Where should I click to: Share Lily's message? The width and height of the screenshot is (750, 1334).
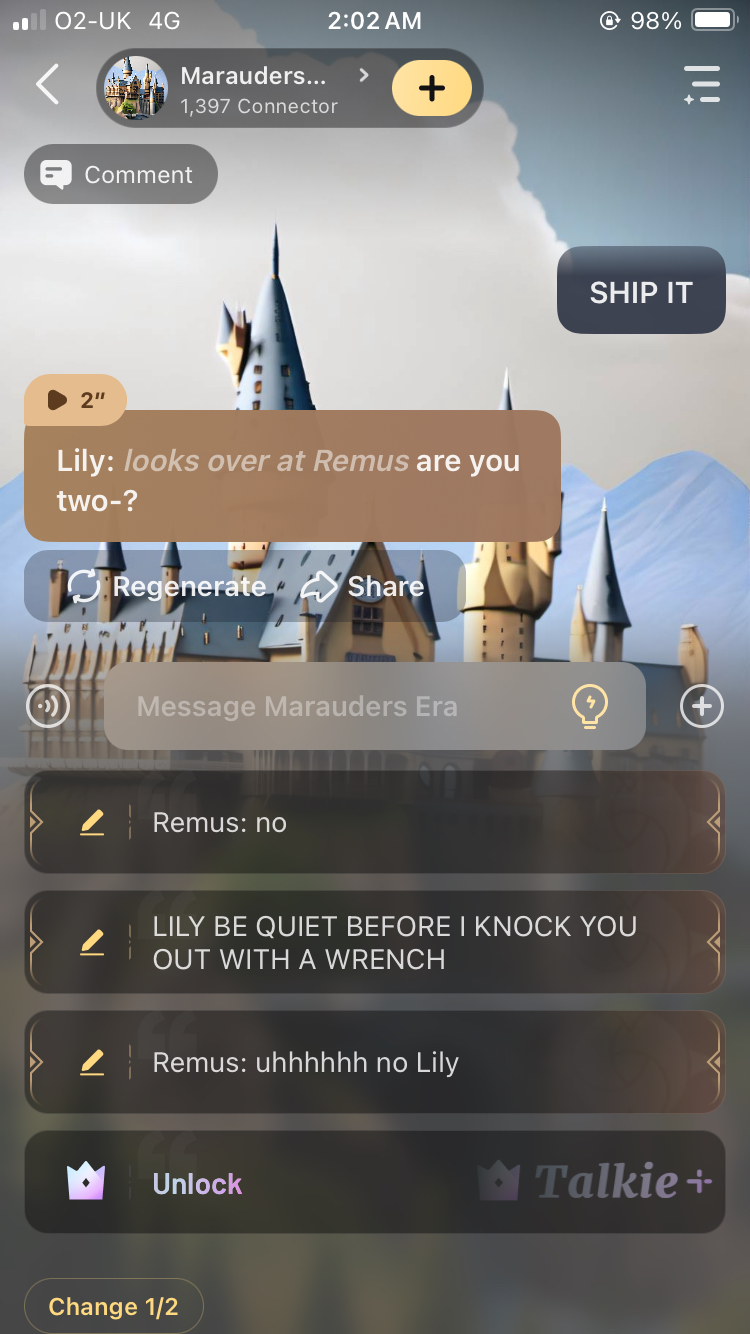coord(363,586)
